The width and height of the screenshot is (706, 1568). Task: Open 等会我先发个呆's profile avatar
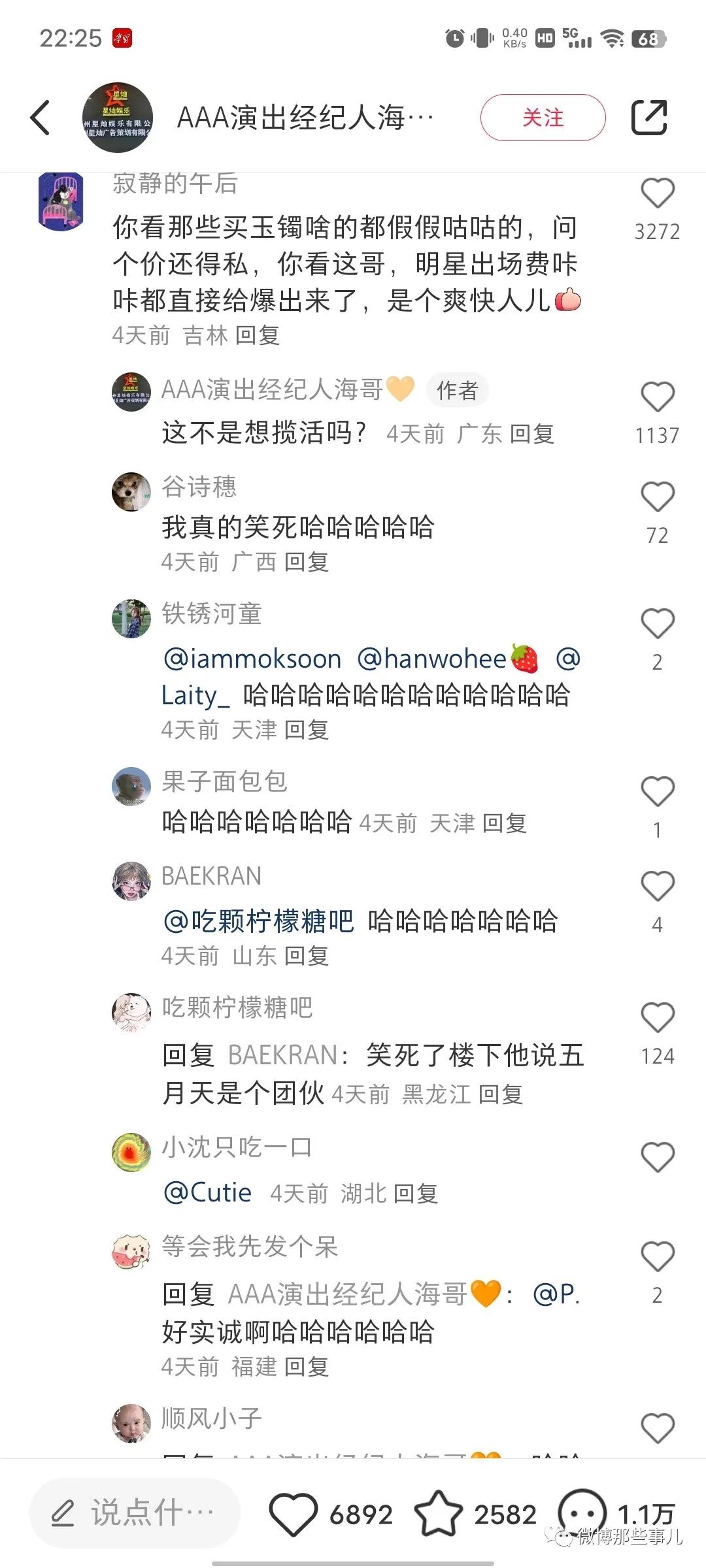(x=131, y=1252)
